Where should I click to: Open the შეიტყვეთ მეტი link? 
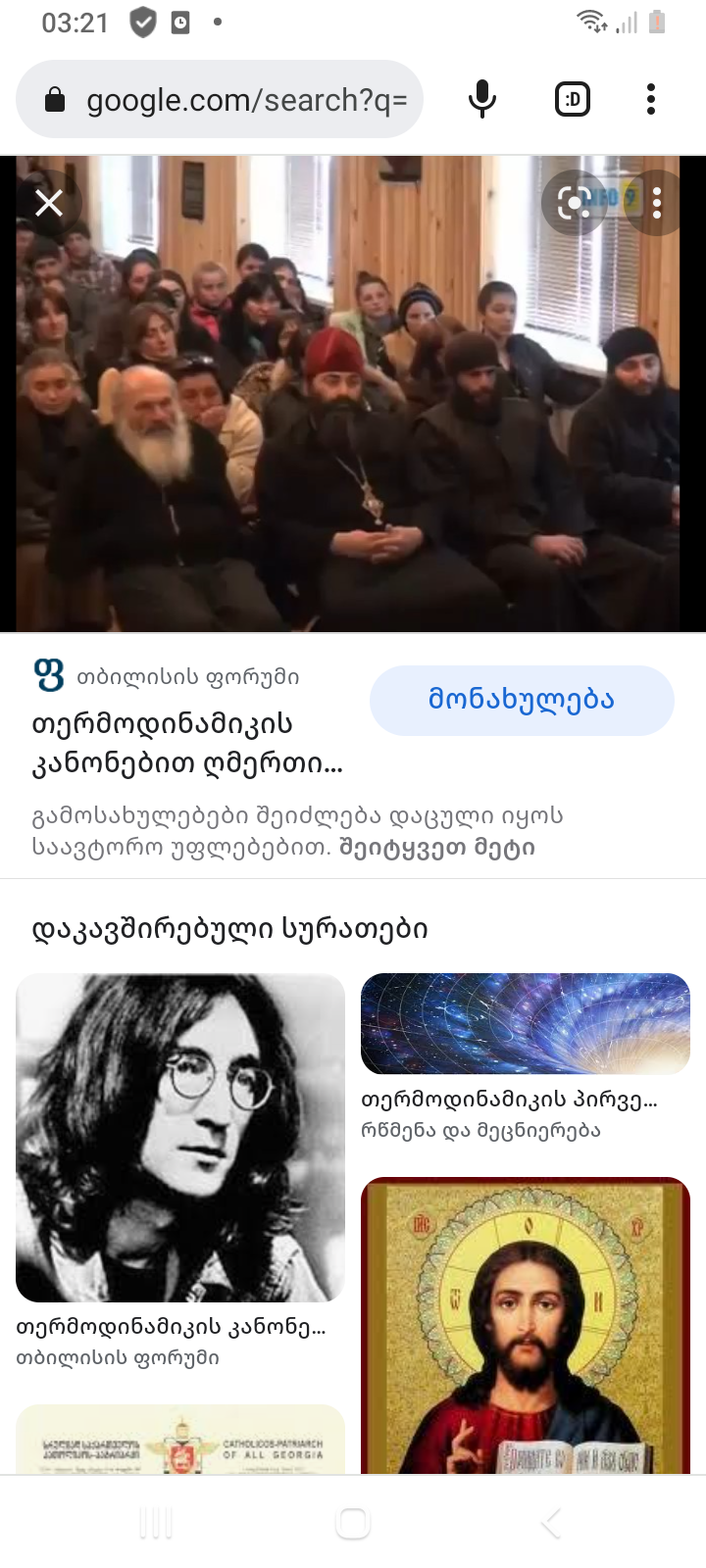(436, 848)
